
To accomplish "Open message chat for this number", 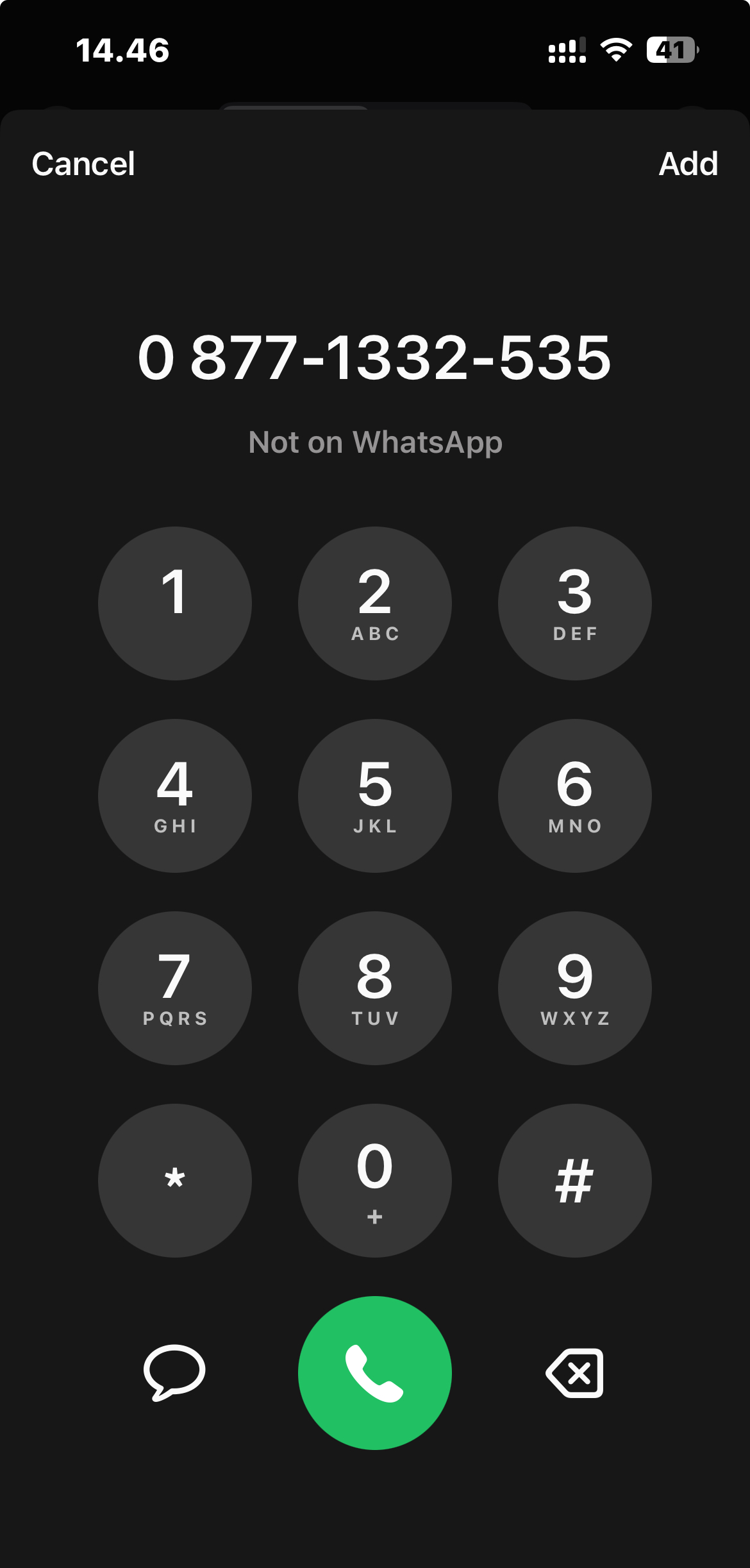I will point(174,1372).
